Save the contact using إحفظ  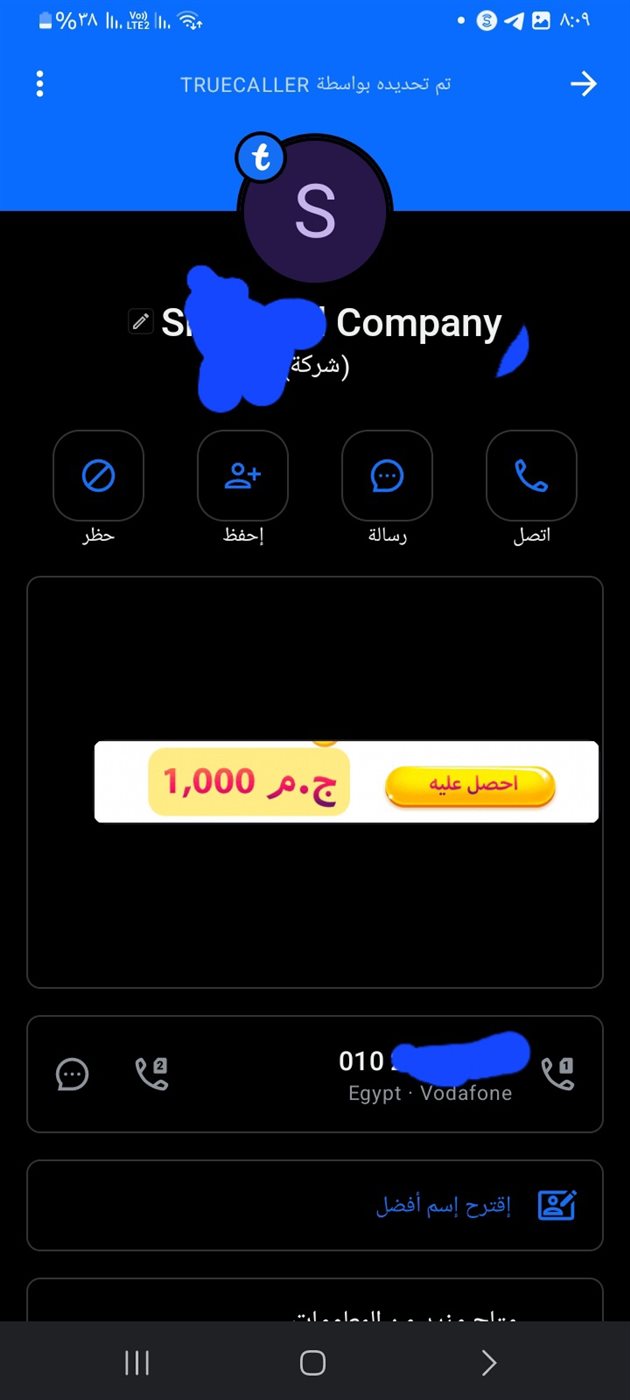243,476
